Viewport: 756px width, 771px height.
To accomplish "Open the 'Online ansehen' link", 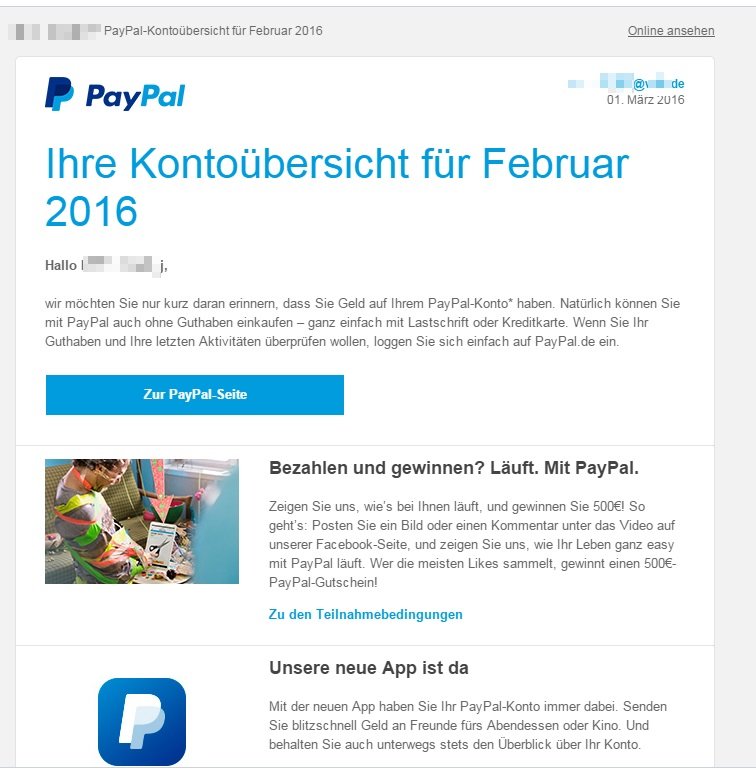I will click(670, 31).
